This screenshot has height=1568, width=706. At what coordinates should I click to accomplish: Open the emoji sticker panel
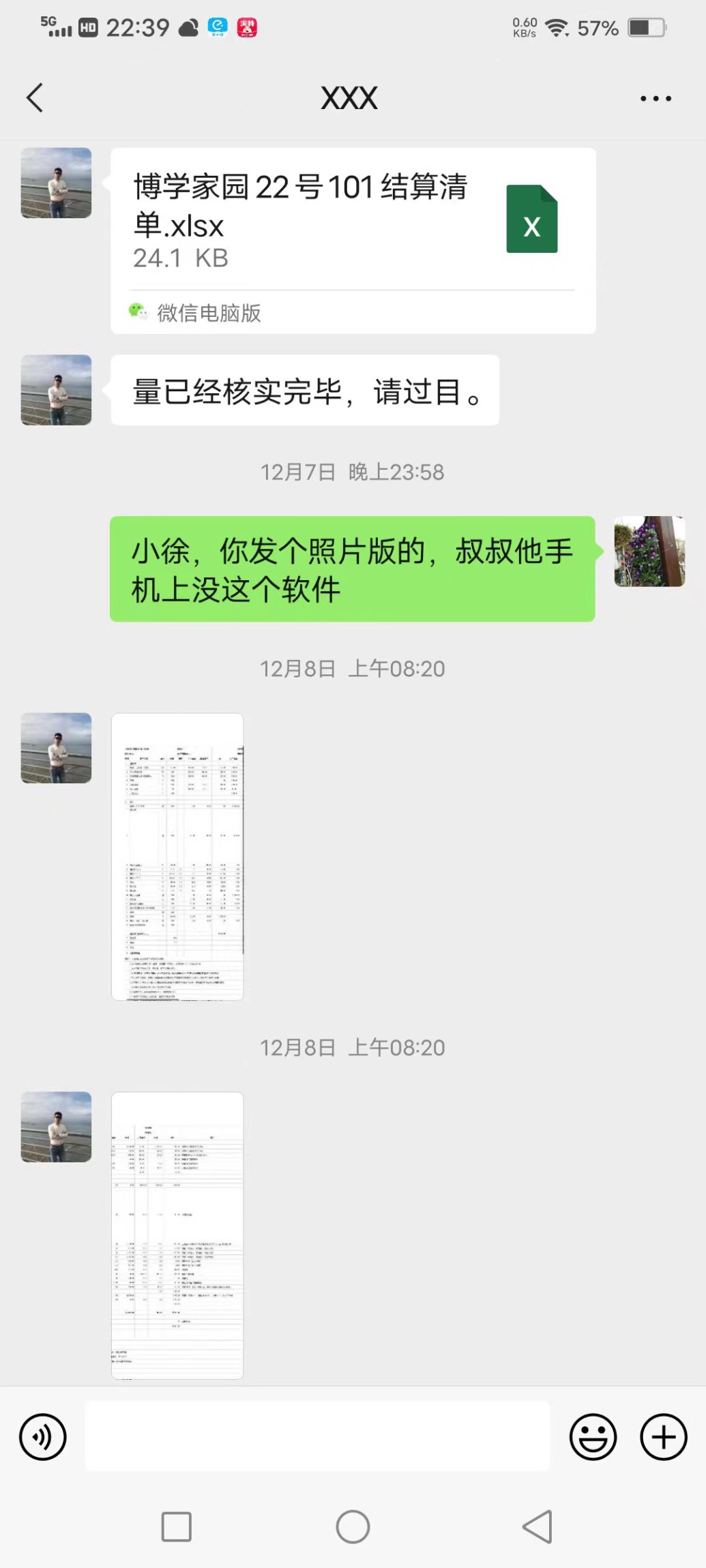[x=593, y=1436]
